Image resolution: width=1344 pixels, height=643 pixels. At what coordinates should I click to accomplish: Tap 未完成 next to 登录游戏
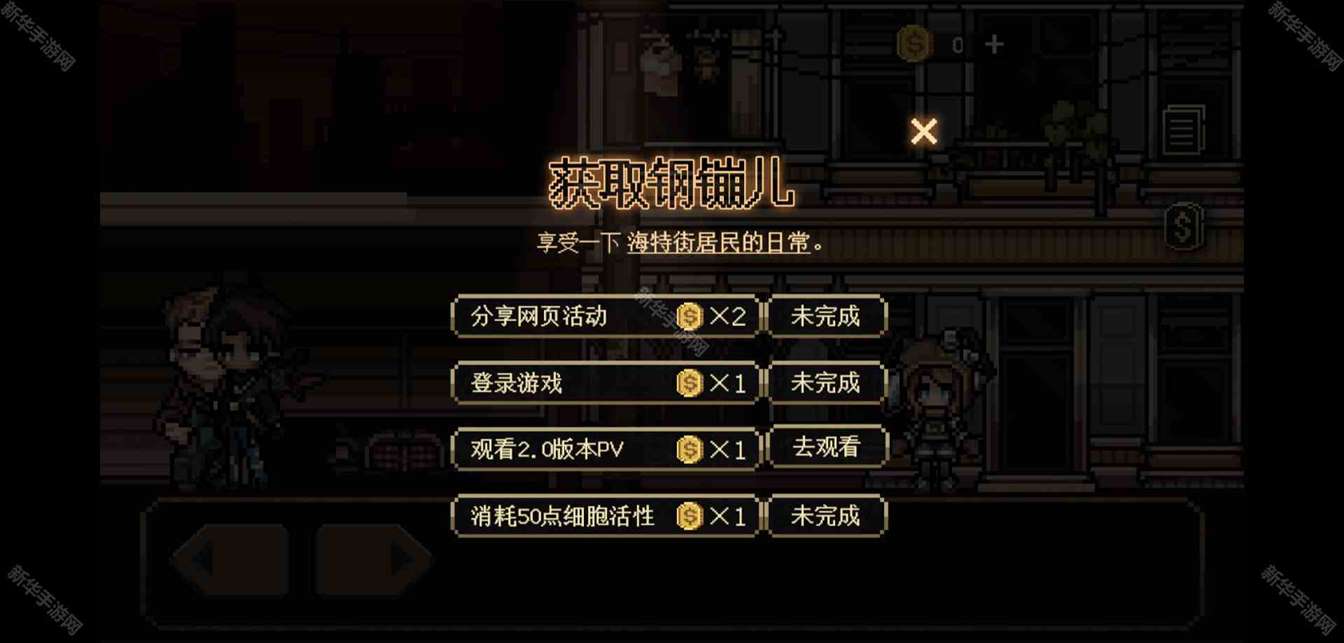826,383
